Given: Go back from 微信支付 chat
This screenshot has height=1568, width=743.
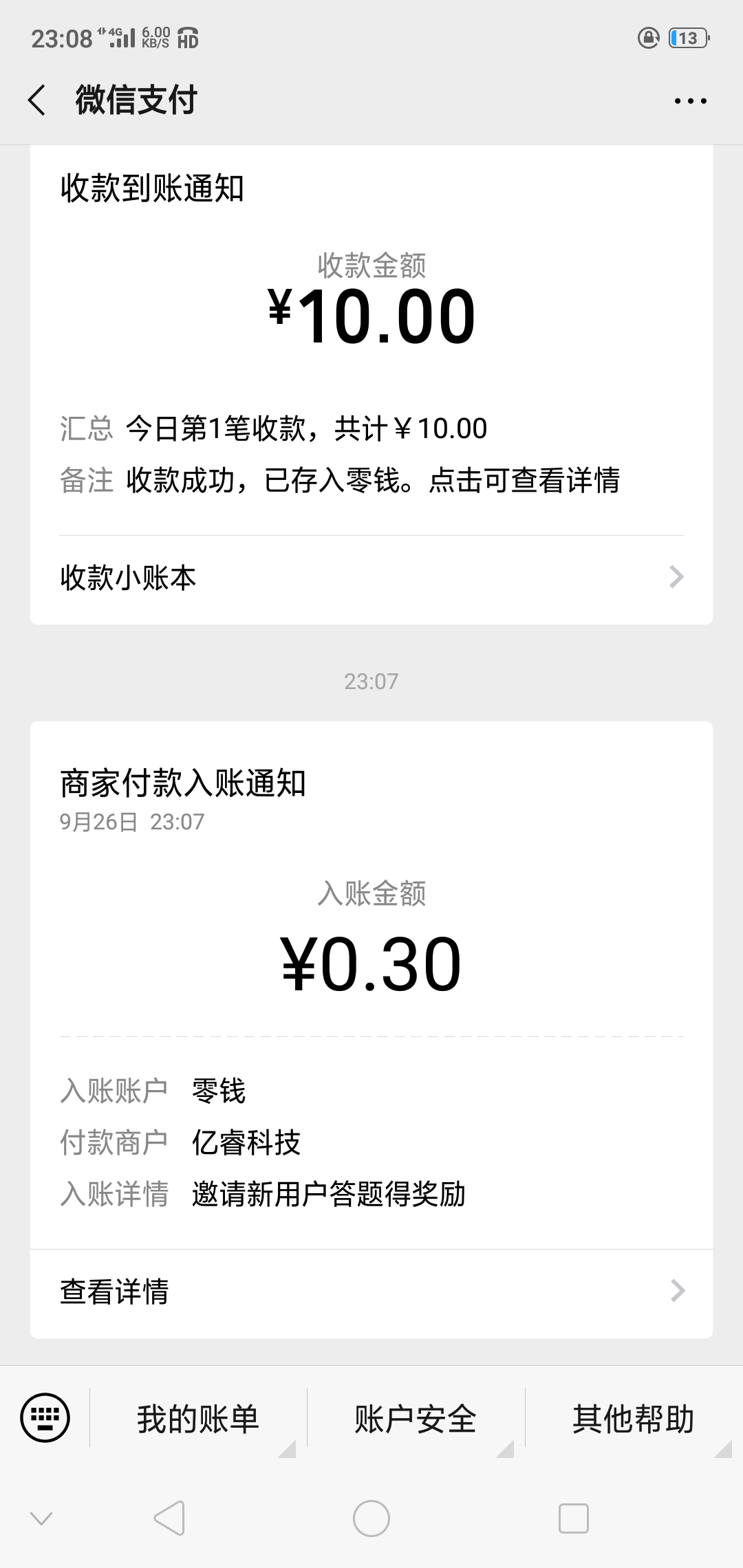Looking at the screenshot, I should point(37,100).
